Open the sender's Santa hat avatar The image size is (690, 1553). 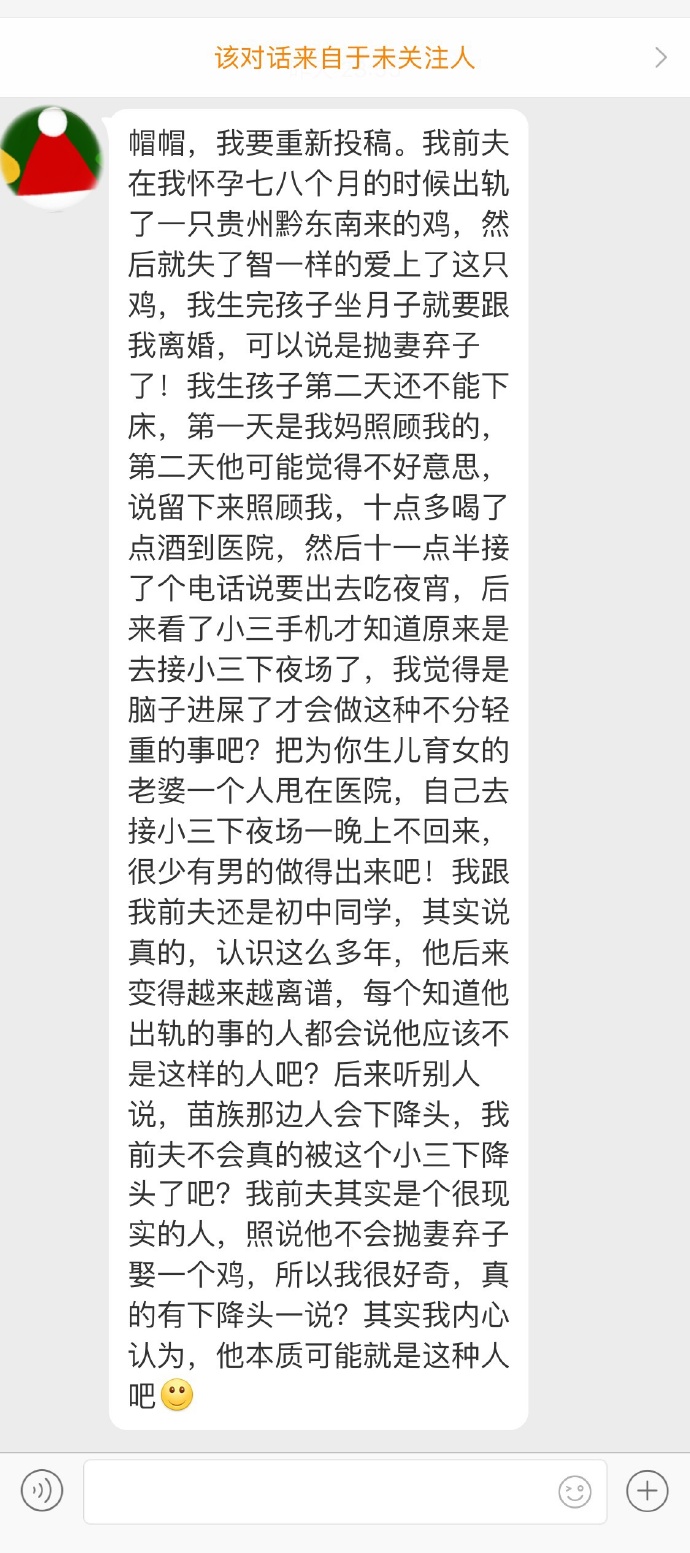coord(51,158)
